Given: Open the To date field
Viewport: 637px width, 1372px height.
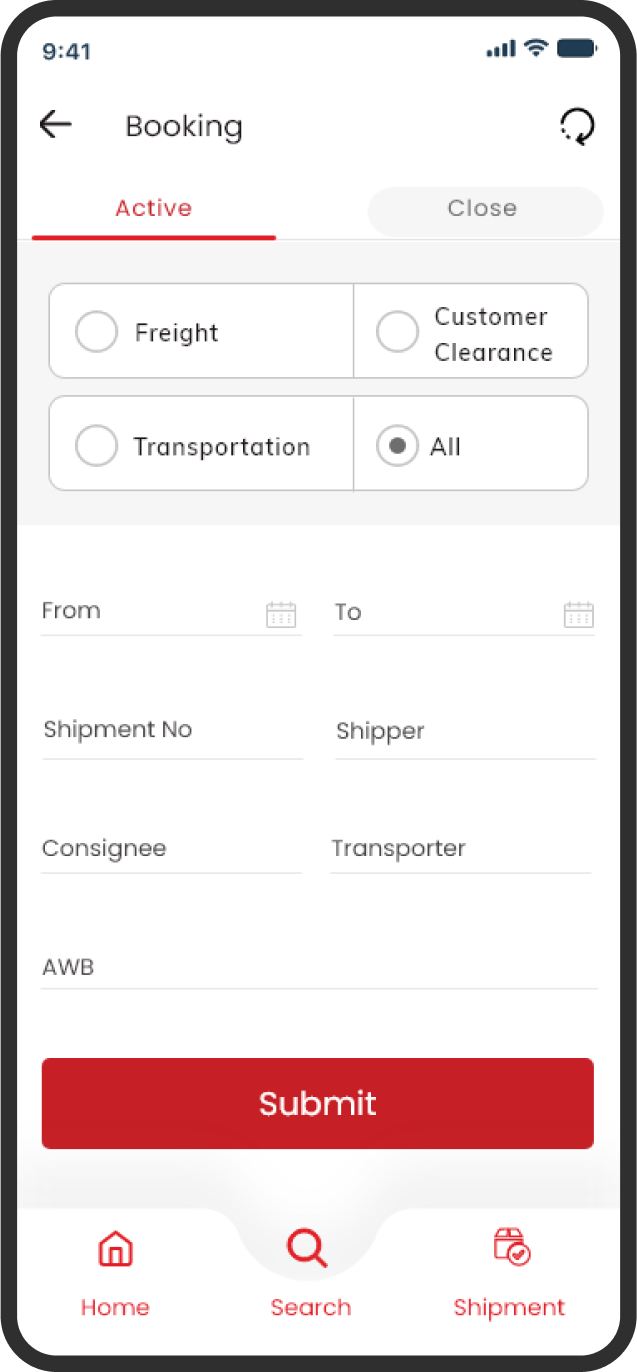Looking at the screenshot, I should click(x=464, y=612).
